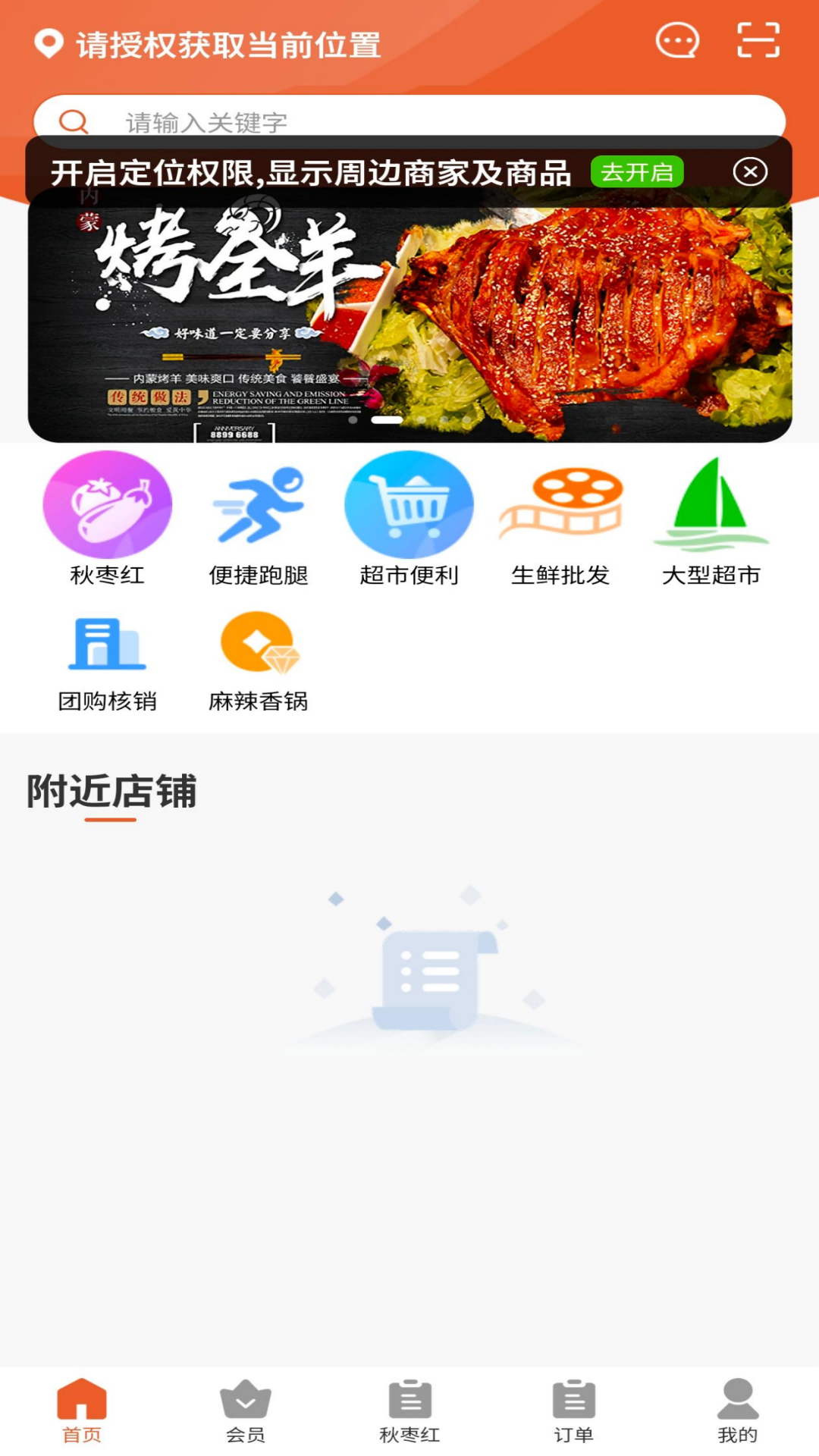Open the QR scan icon at top right

(756, 40)
